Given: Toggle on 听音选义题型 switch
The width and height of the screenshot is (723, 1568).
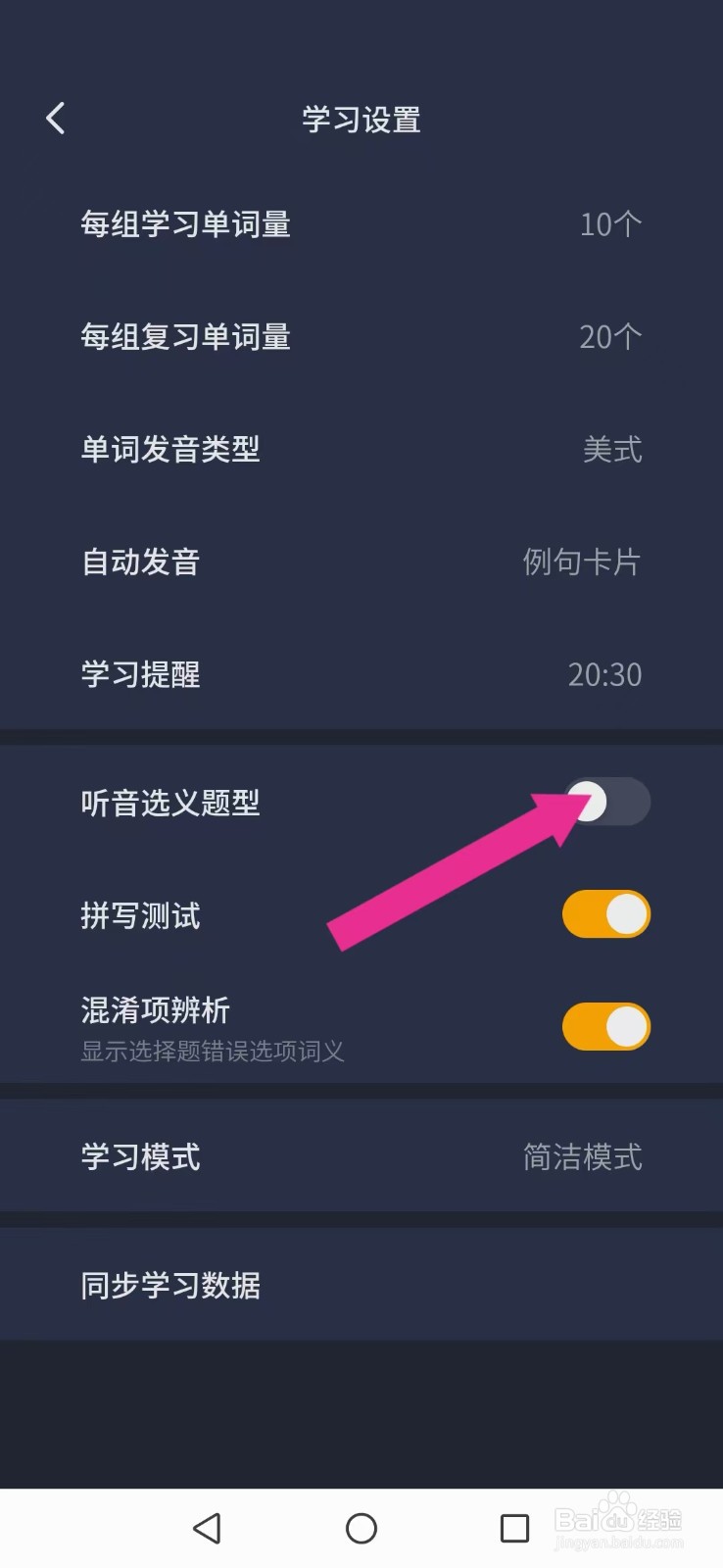Looking at the screenshot, I should click(606, 802).
